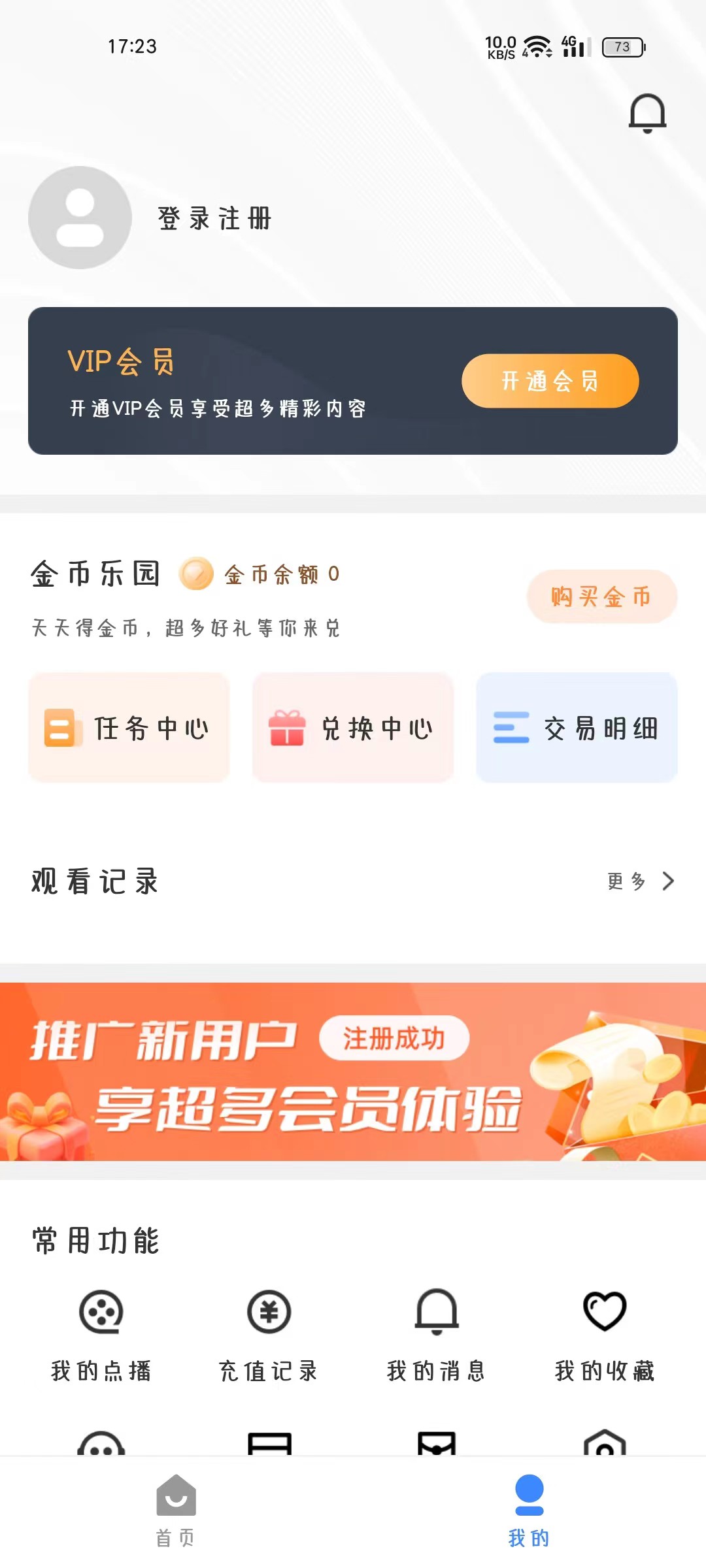Screen dimensions: 706x1568
Task: View 更多 watch history
Action: (x=641, y=881)
